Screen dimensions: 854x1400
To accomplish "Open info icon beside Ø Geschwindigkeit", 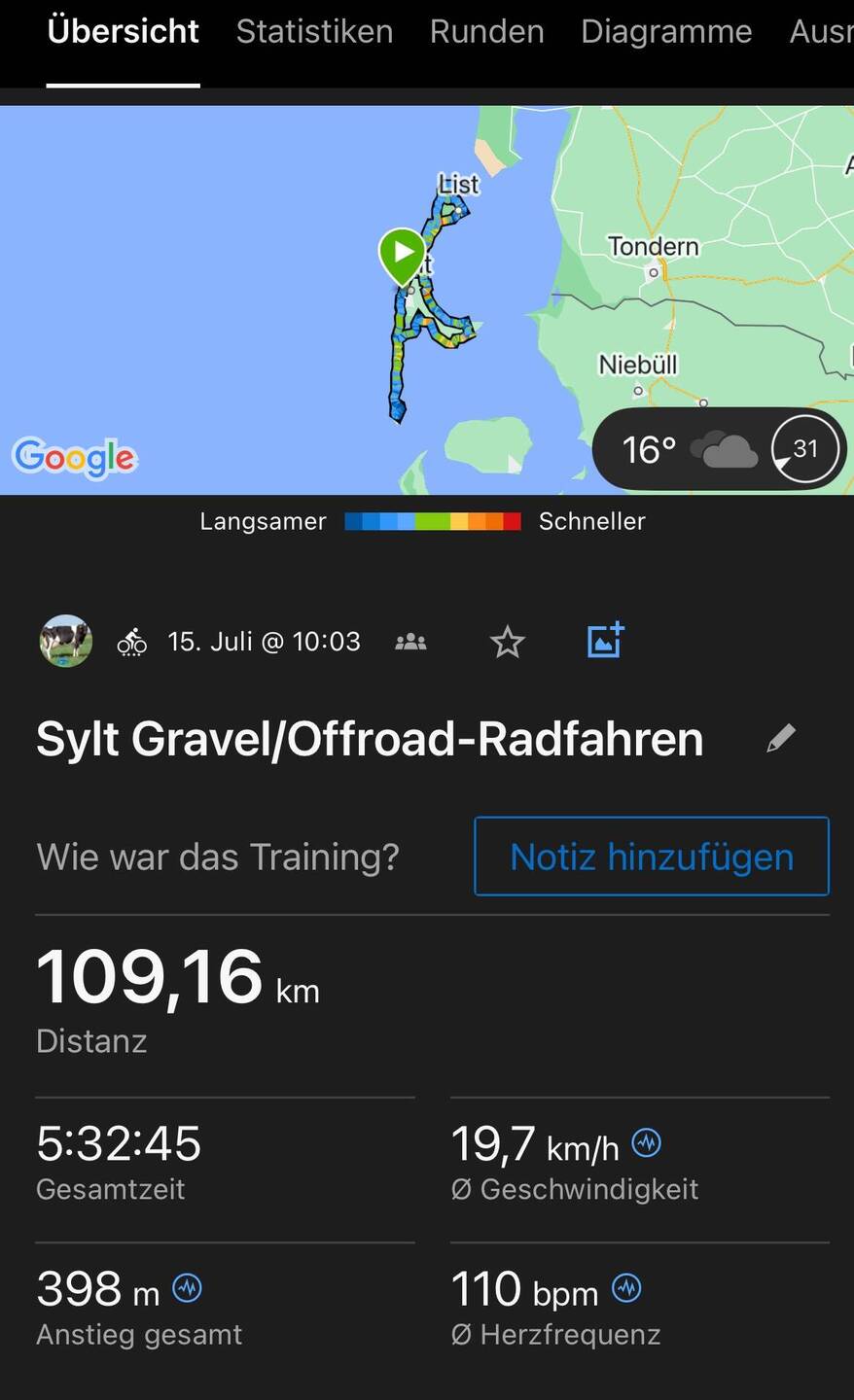I will coord(647,1142).
